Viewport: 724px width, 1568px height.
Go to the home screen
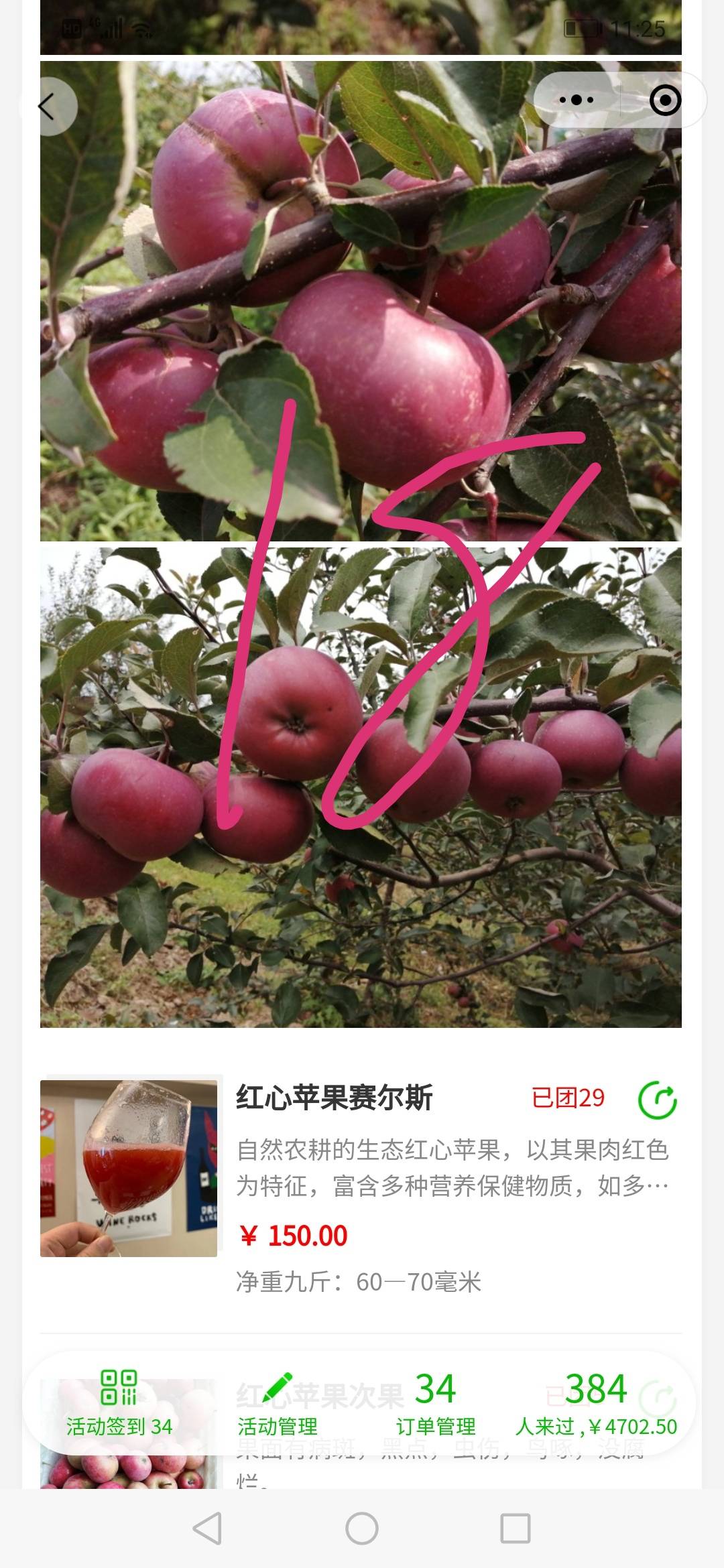point(362,1528)
